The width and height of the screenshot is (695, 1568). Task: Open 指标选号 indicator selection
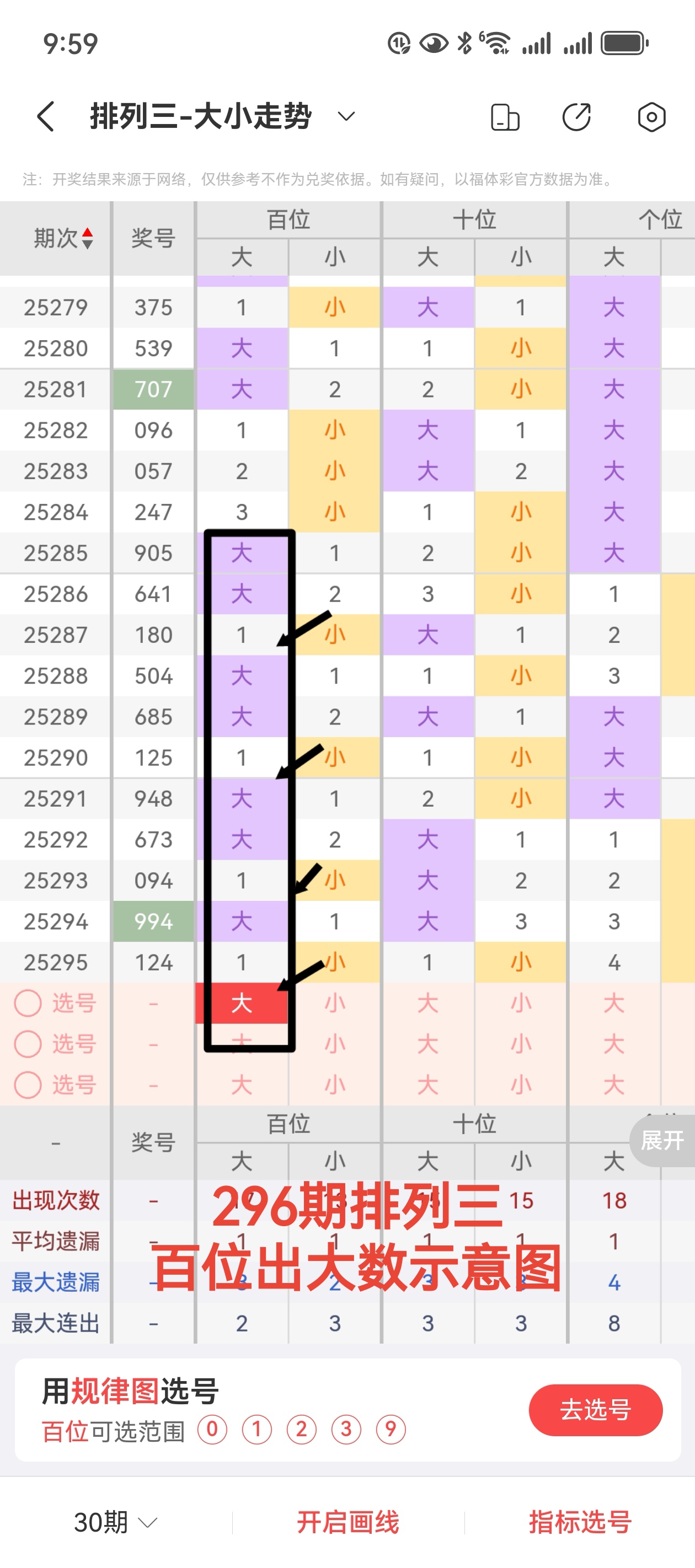580,1522
